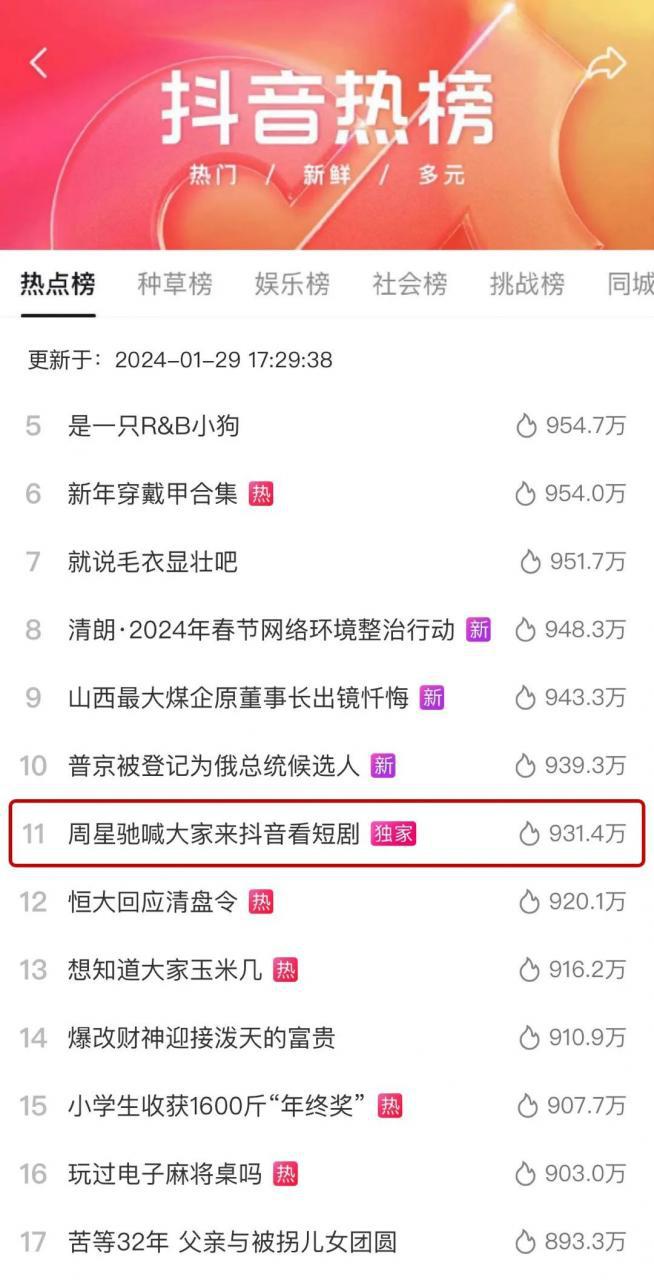Open 苦等32年 父亲与被拐儿女团圆 topic
The width and height of the screenshot is (654, 1280).
point(232,1242)
